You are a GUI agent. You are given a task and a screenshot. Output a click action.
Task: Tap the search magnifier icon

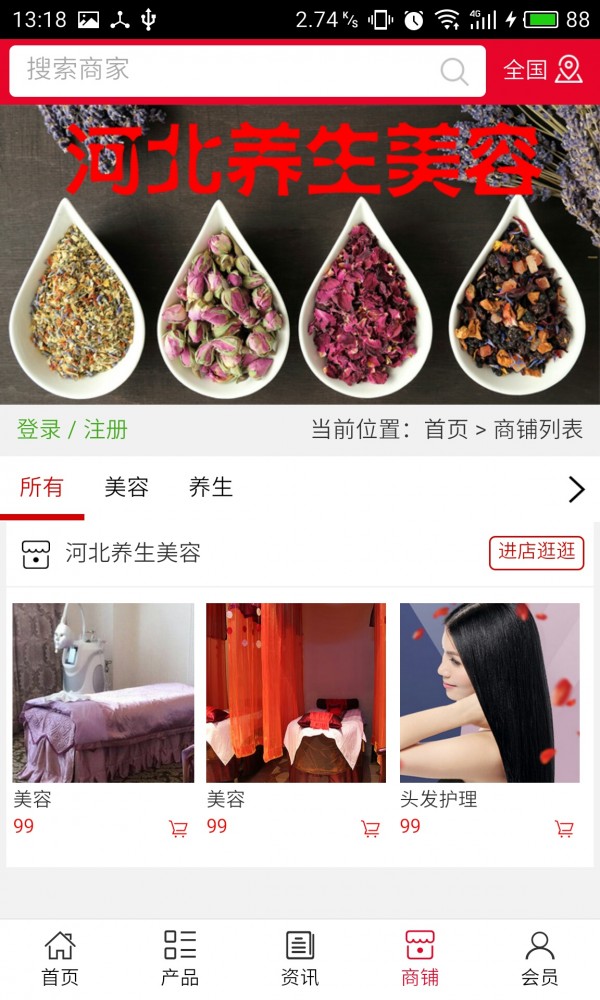pyautogui.click(x=454, y=71)
